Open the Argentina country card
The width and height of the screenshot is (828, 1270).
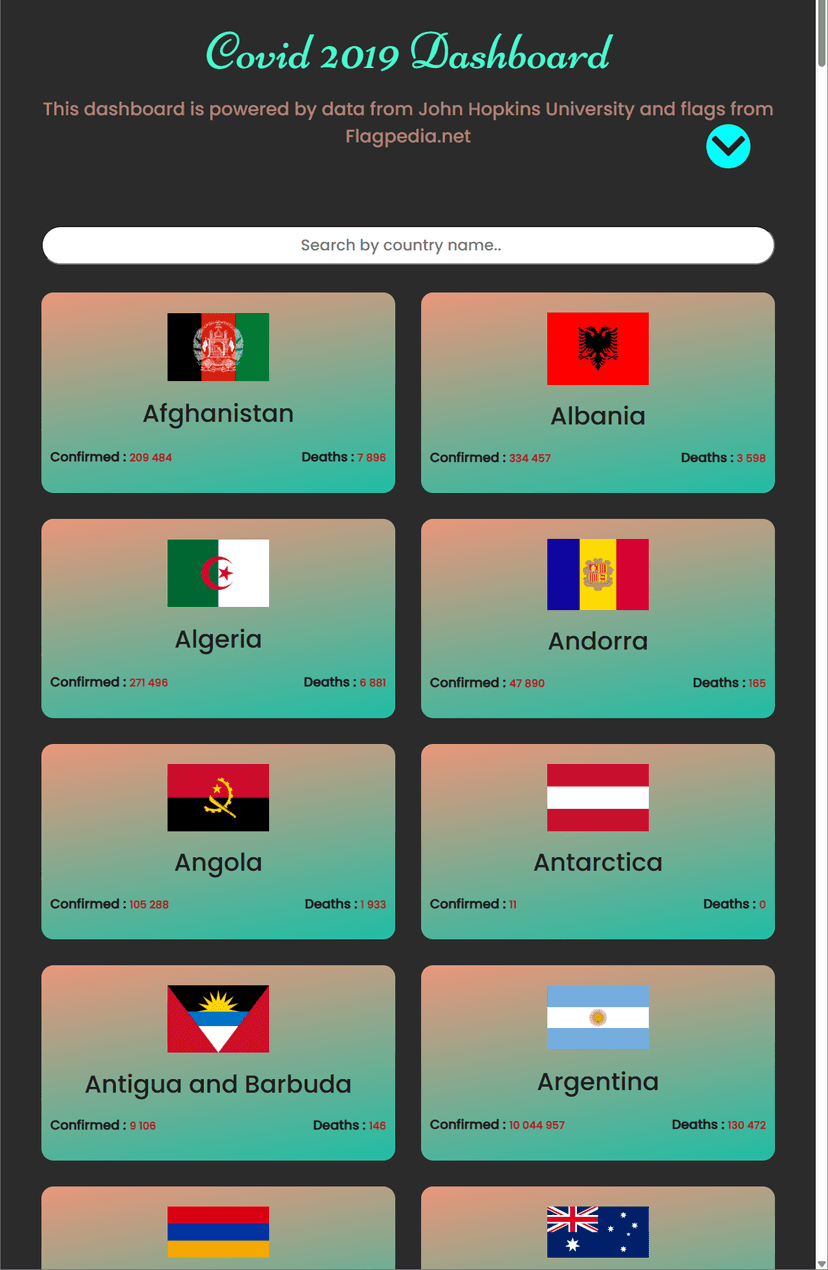597,1062
